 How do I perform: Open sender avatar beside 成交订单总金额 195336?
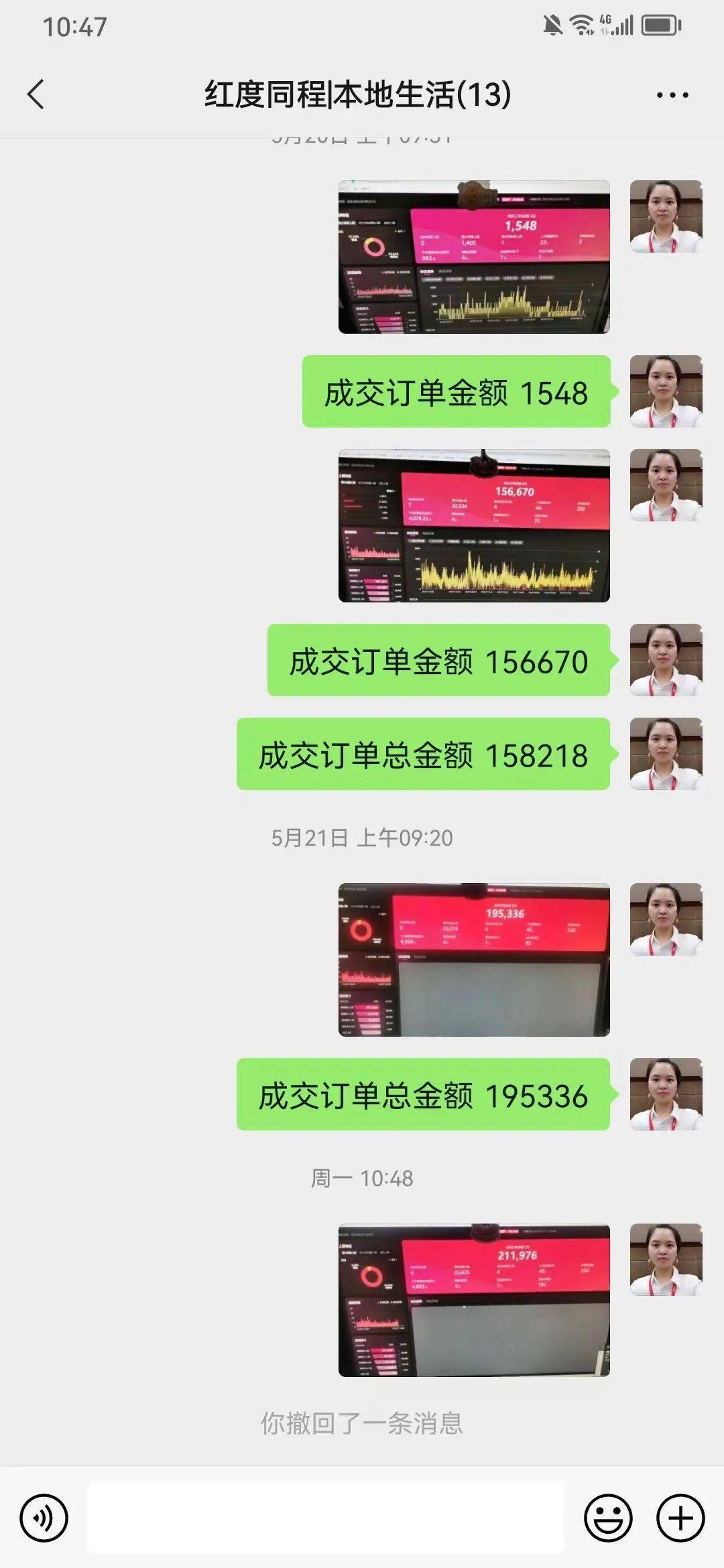coord(666,1094)
